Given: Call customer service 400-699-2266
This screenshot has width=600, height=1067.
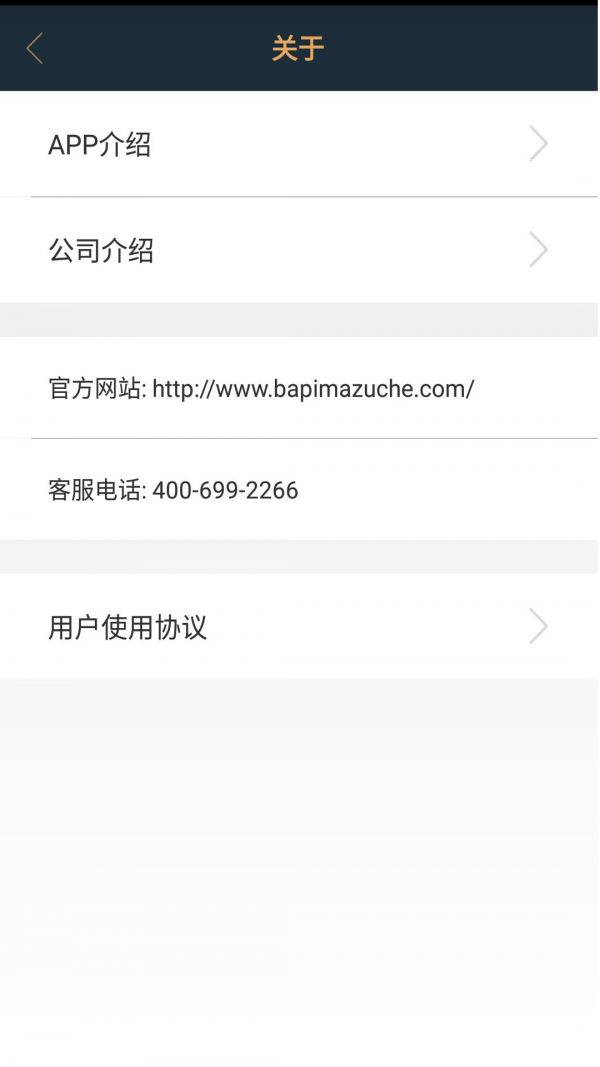Looking at the screenshot, I should (x=225, y=491).
